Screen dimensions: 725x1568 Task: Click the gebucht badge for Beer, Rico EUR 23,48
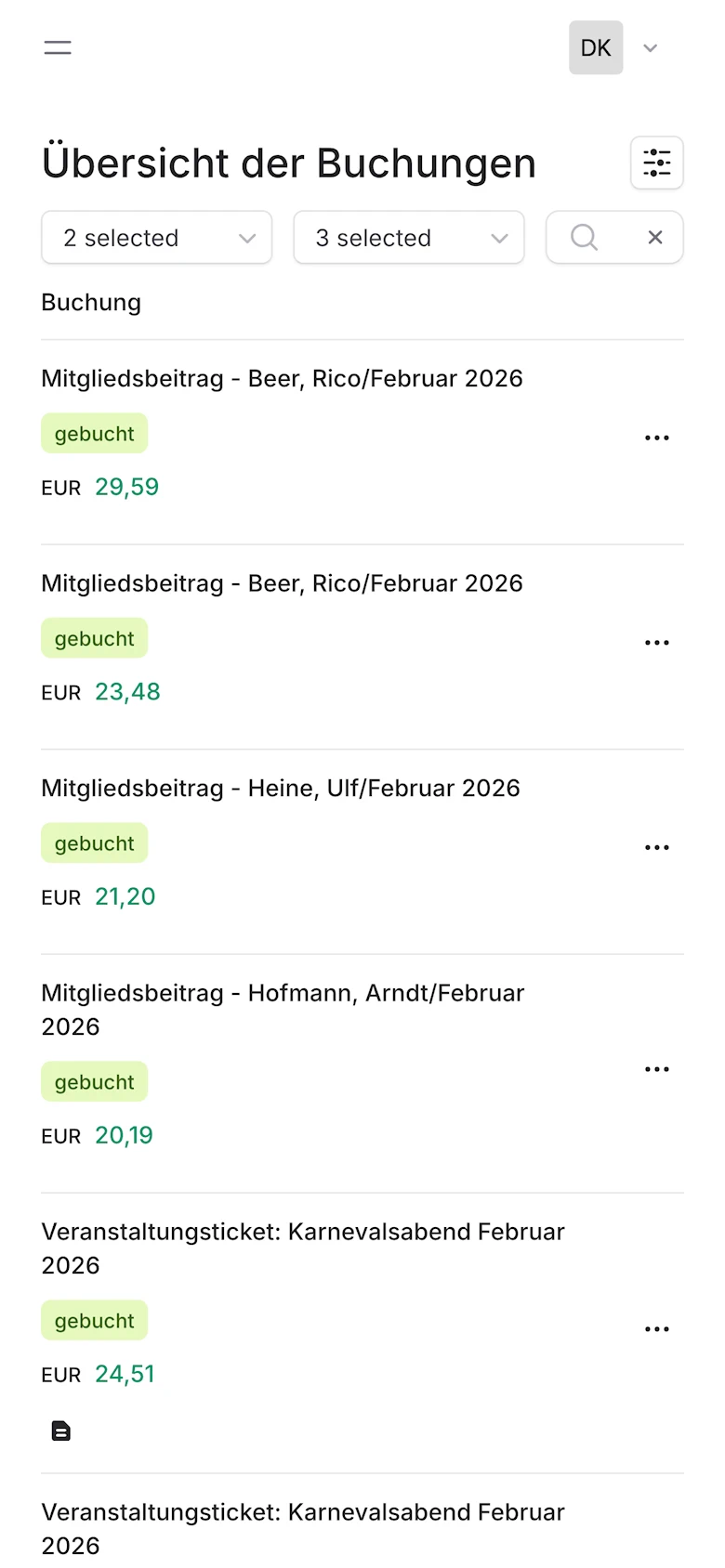(x=94, y=638)
